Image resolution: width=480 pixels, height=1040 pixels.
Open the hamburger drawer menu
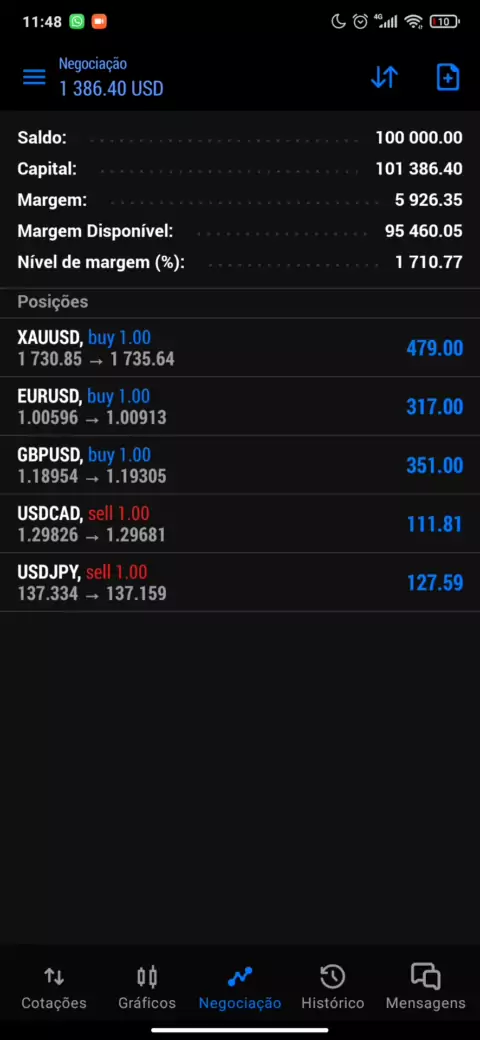[x=34, y=77]
